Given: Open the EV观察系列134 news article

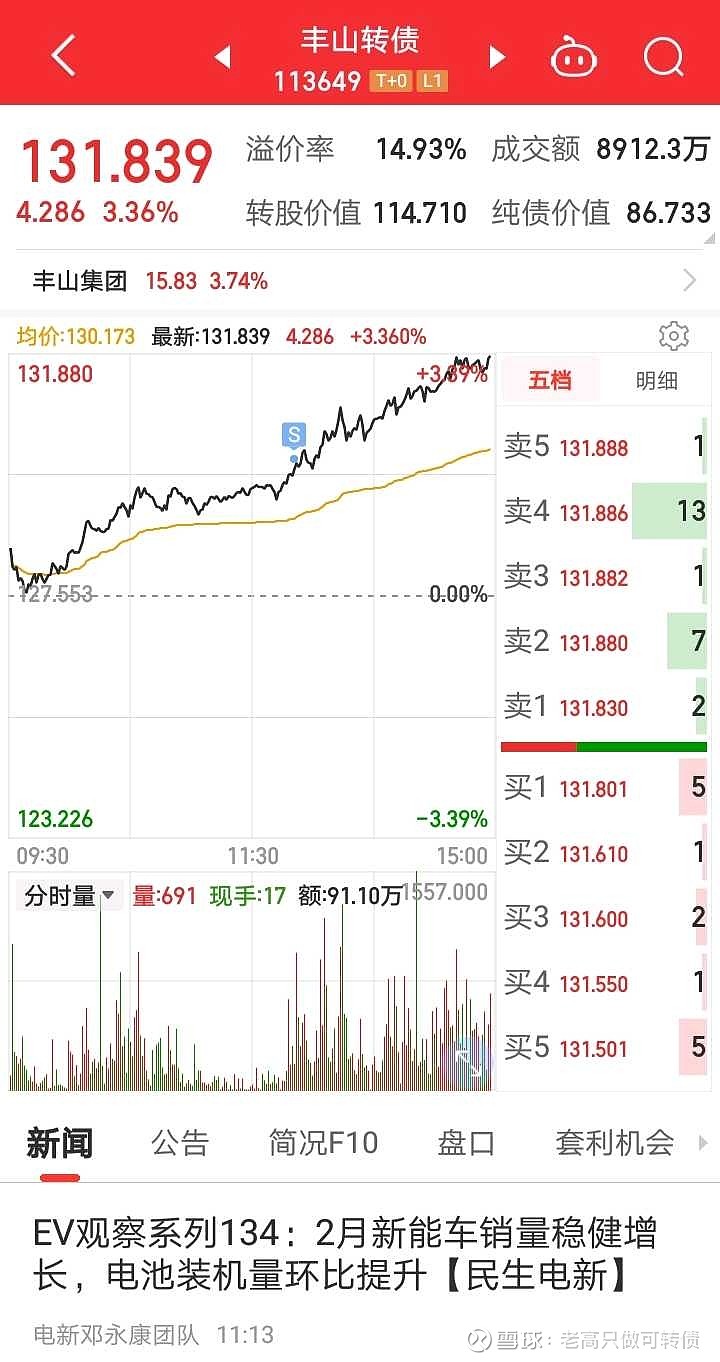Looking at the screenshot, I should (344, 1254).
